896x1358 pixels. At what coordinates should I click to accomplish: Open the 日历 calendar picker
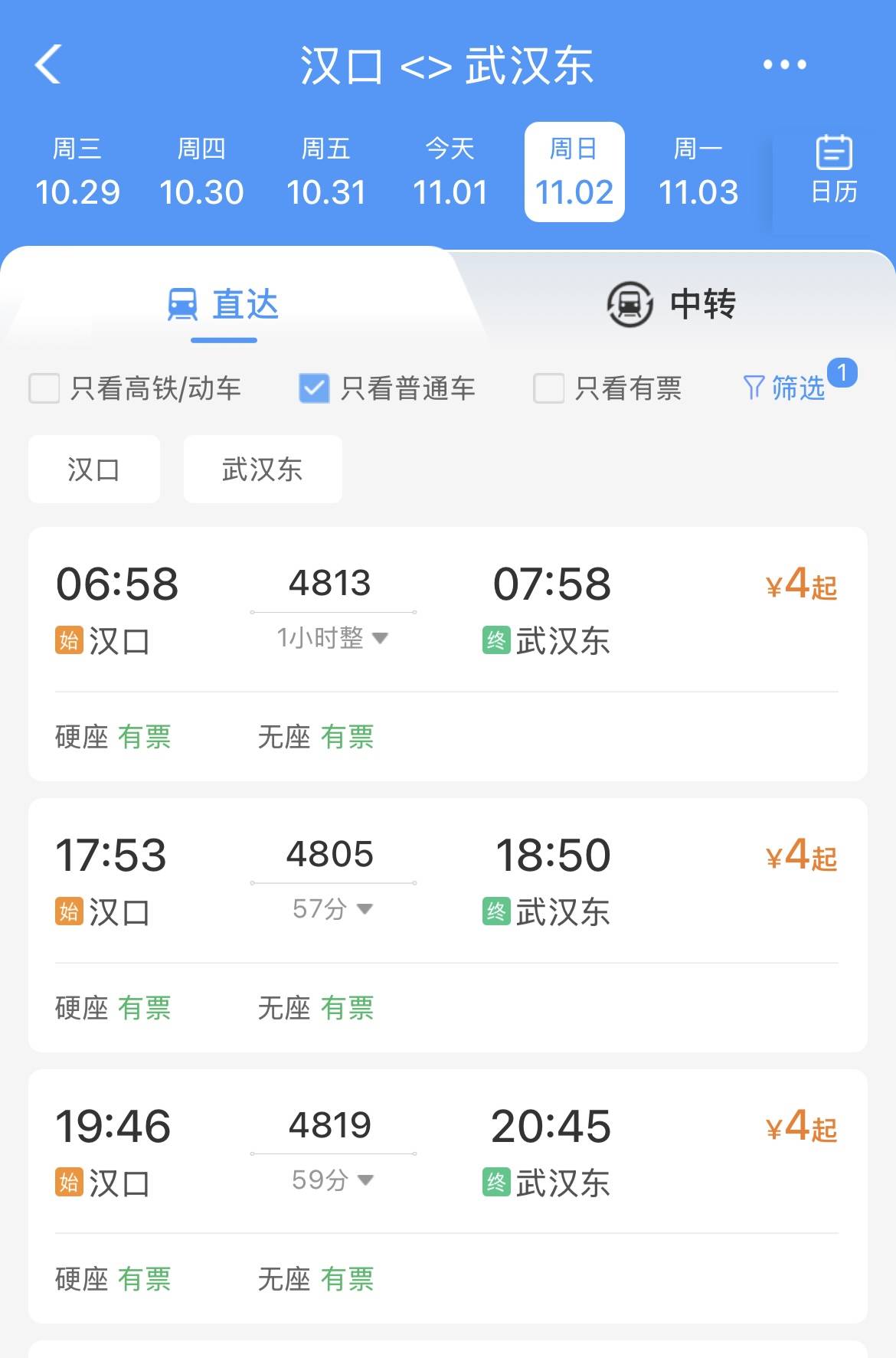pos(834,170)
